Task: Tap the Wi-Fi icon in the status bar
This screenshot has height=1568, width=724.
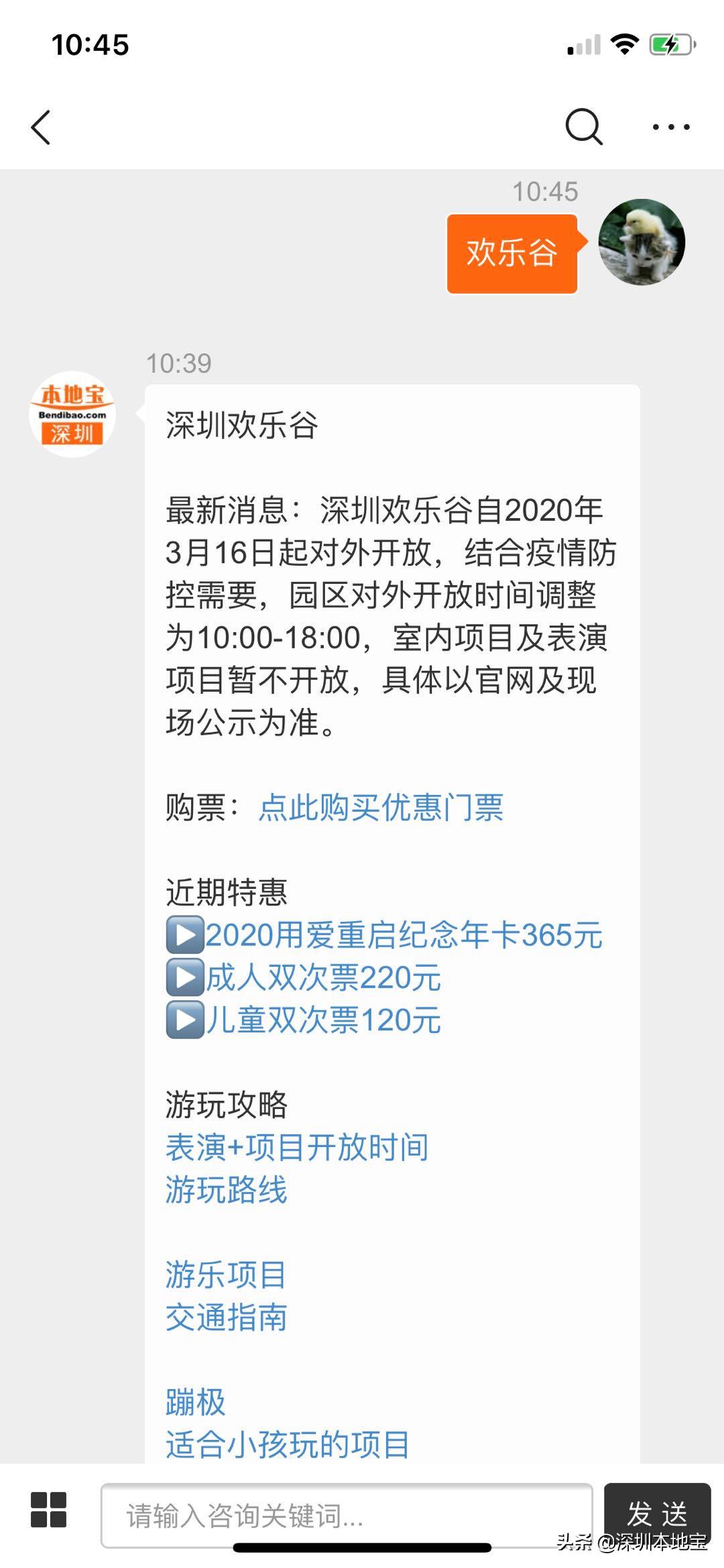Action: pos(623,43)
